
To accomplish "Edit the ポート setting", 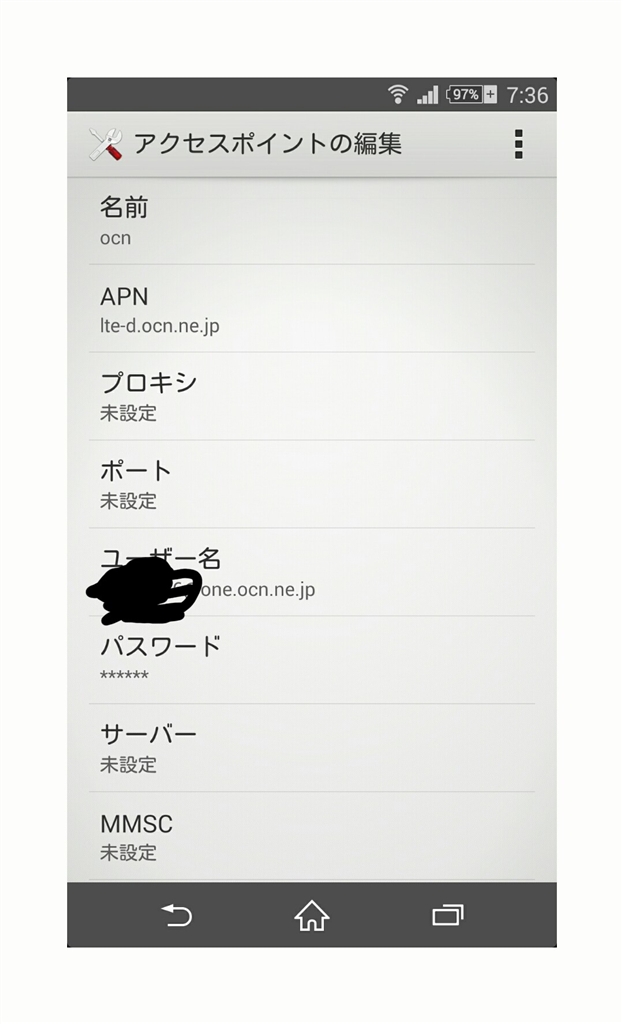I will tap(311, 484).
